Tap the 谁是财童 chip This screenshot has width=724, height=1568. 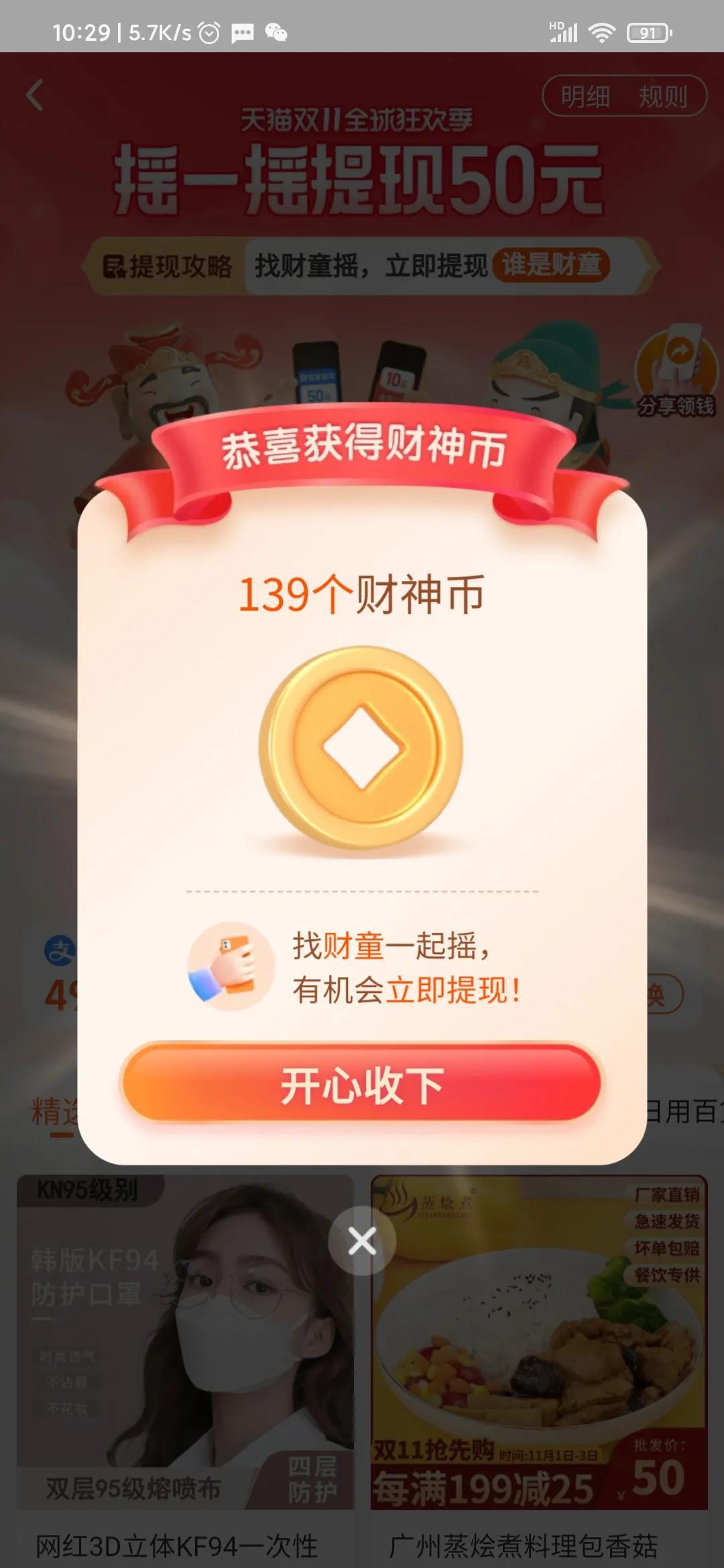pyautogui.click(x=551, y=265)
